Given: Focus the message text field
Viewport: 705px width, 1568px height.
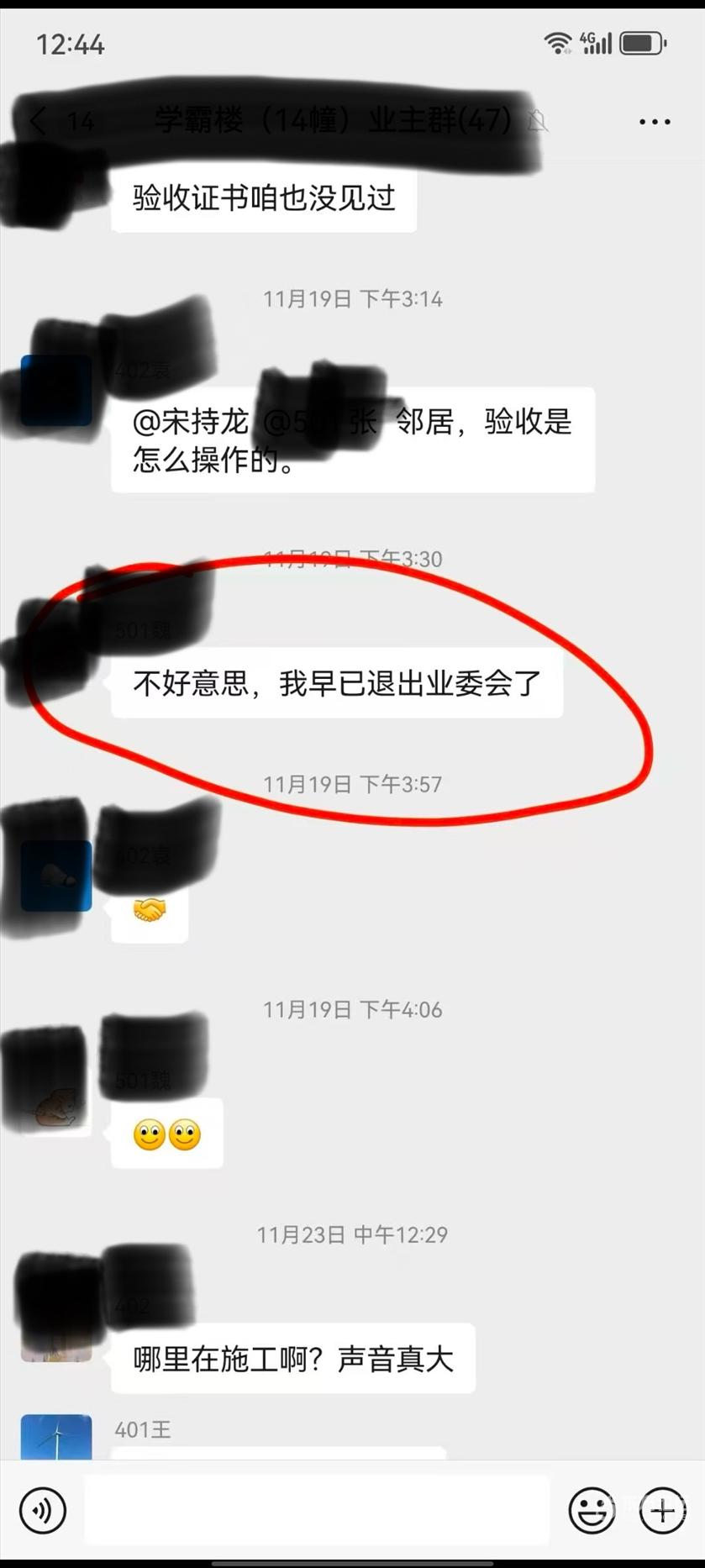Looking at the screenshot, I should (317, 1510).
